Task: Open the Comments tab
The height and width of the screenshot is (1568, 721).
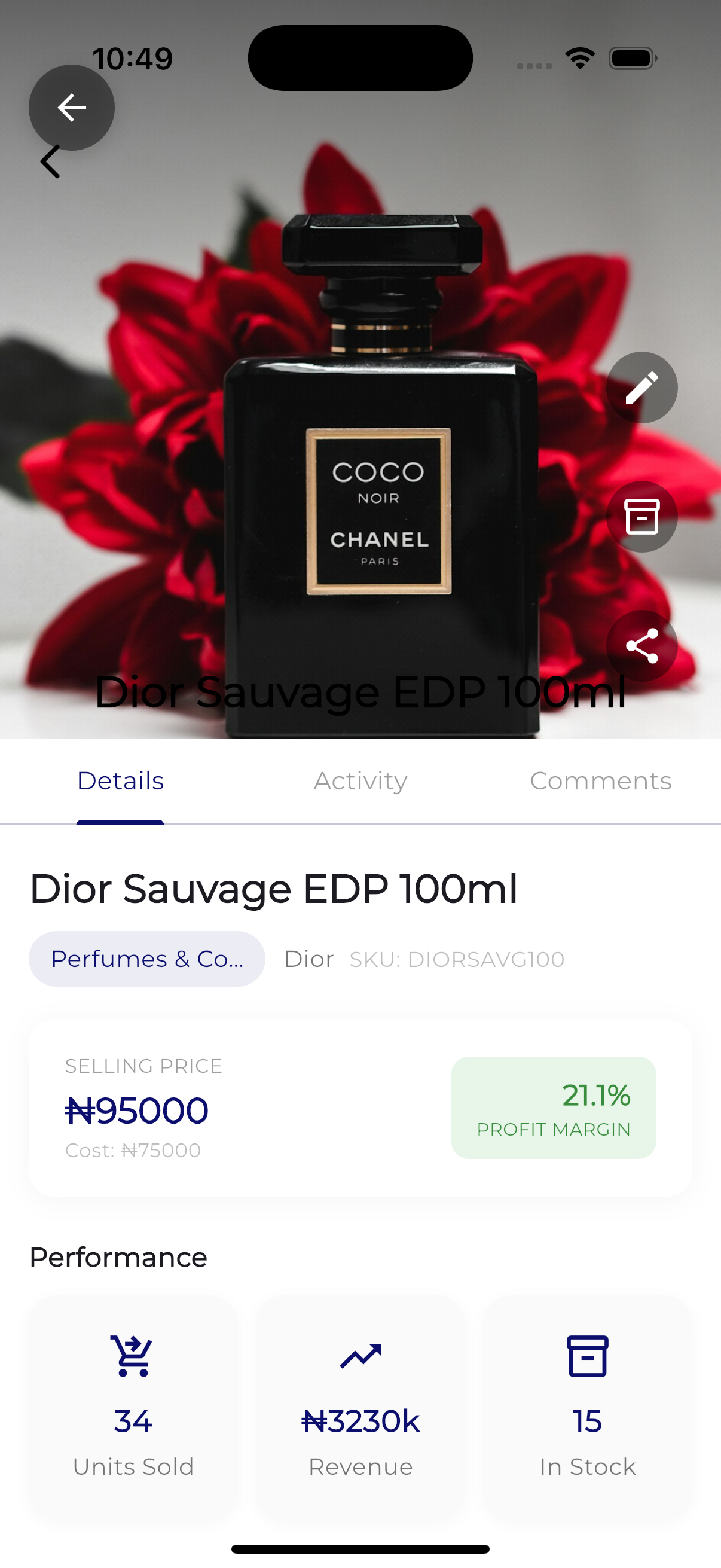Action: tap(600, 781)
